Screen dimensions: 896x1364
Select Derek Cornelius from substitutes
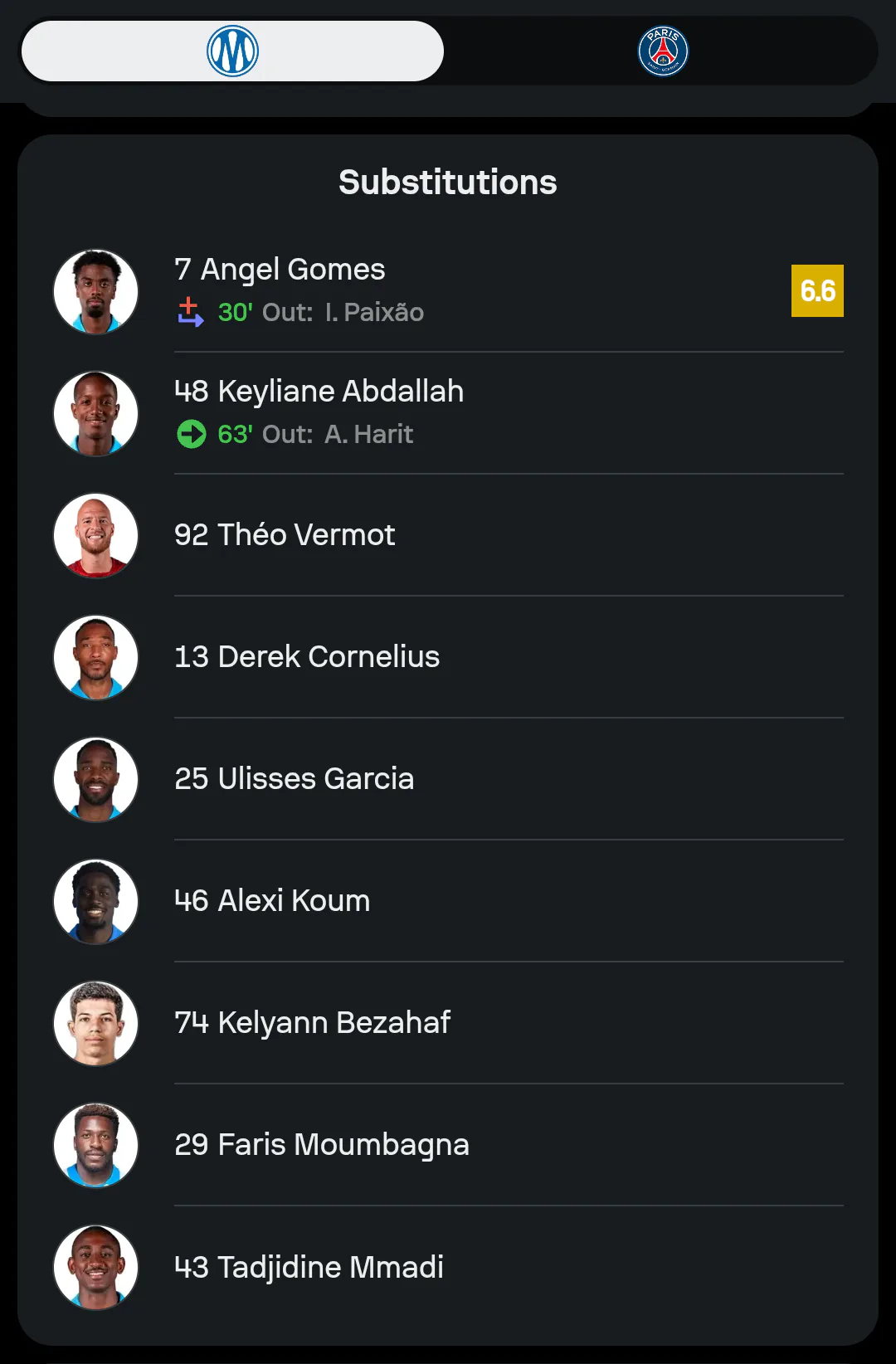coord(448,657)
